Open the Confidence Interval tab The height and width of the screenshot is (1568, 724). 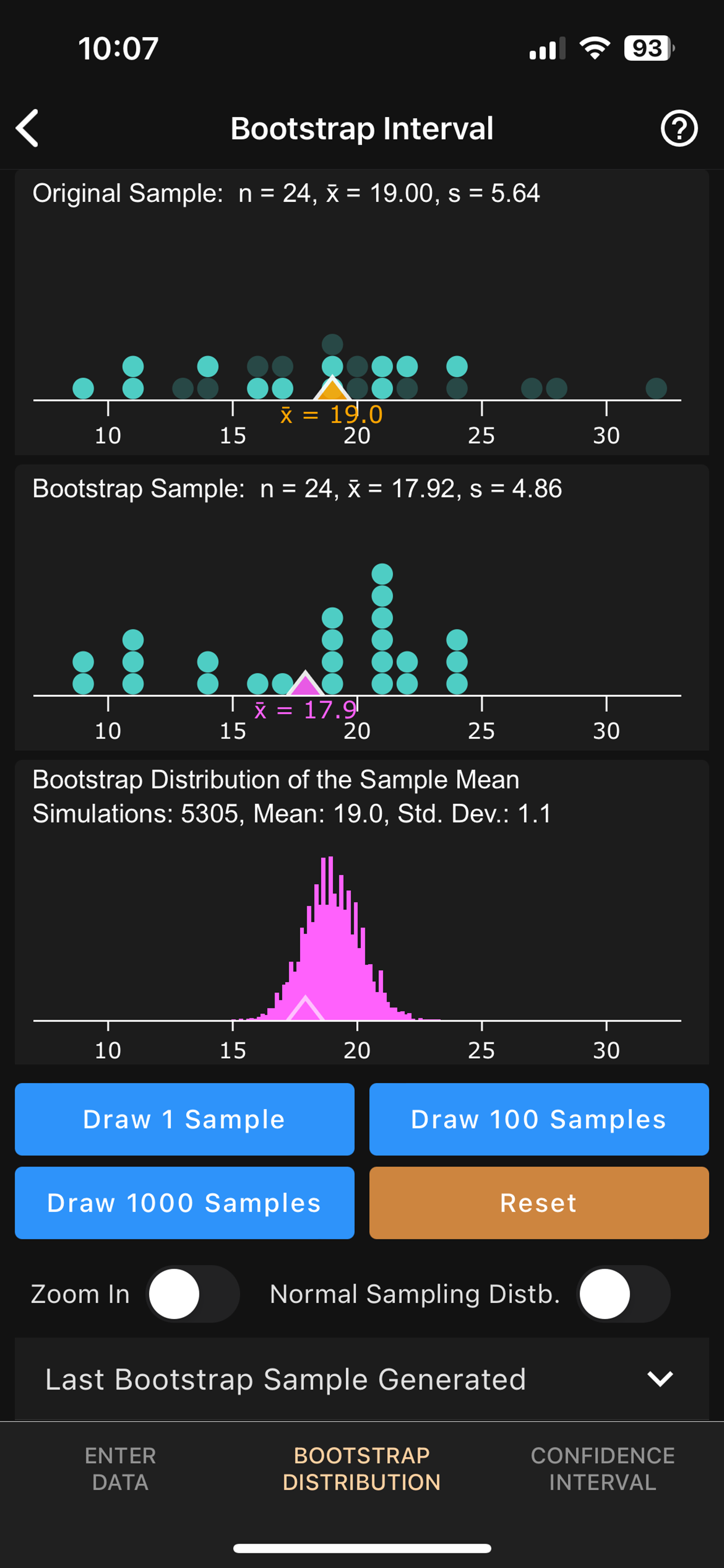[603, 1469]
